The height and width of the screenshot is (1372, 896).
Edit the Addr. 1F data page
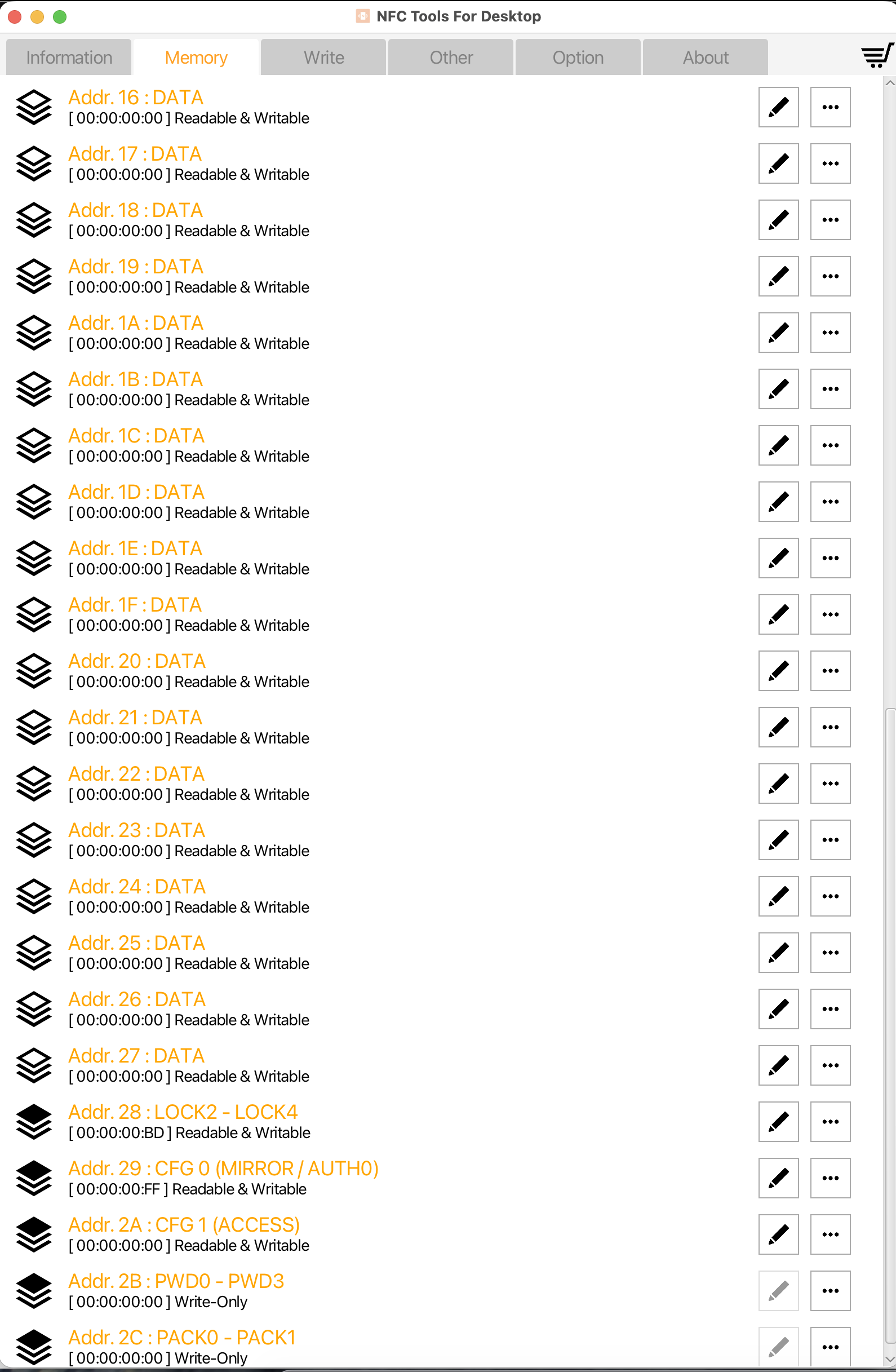tap(778, 614)
